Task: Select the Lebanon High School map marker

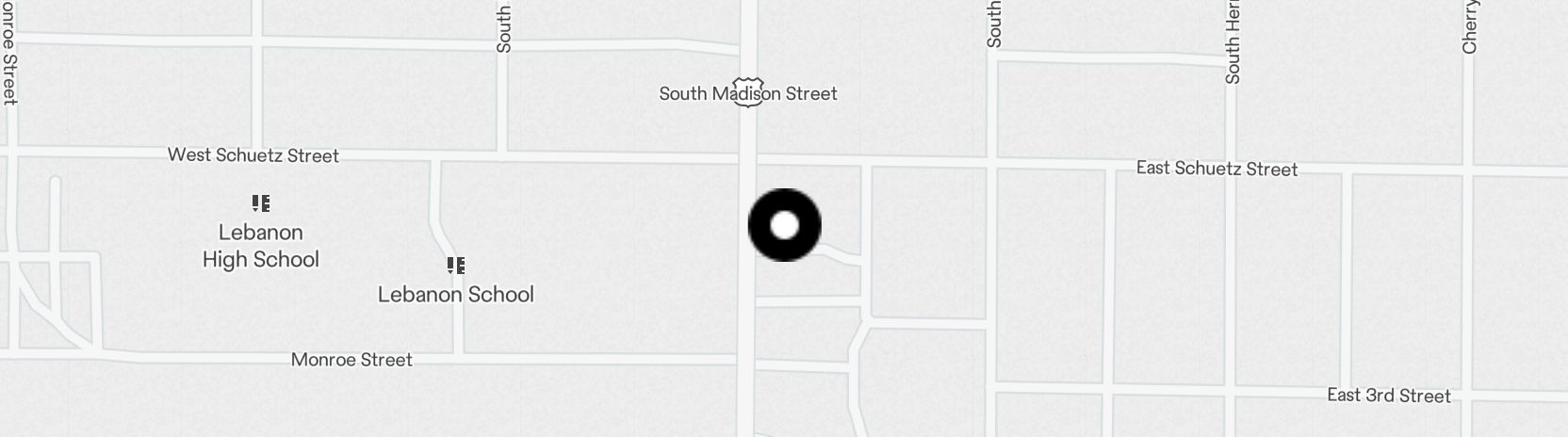Action: tap(261, 203)
